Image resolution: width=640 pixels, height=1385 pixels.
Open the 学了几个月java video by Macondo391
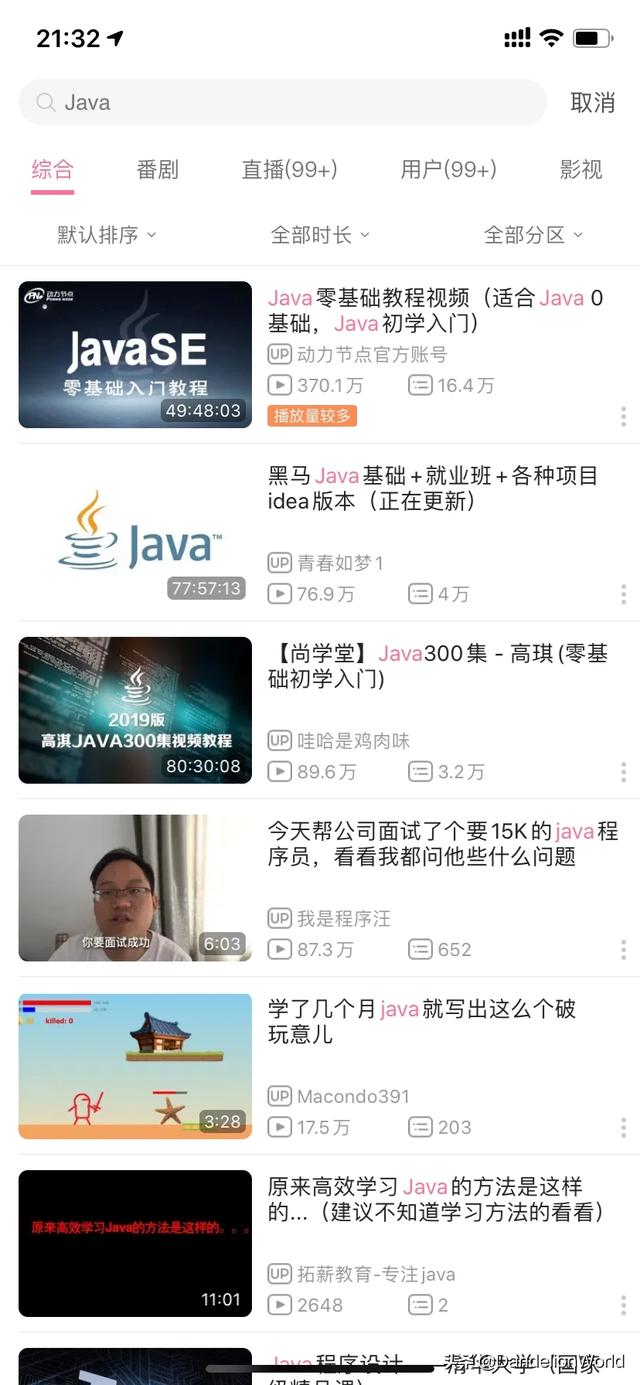135,1066
